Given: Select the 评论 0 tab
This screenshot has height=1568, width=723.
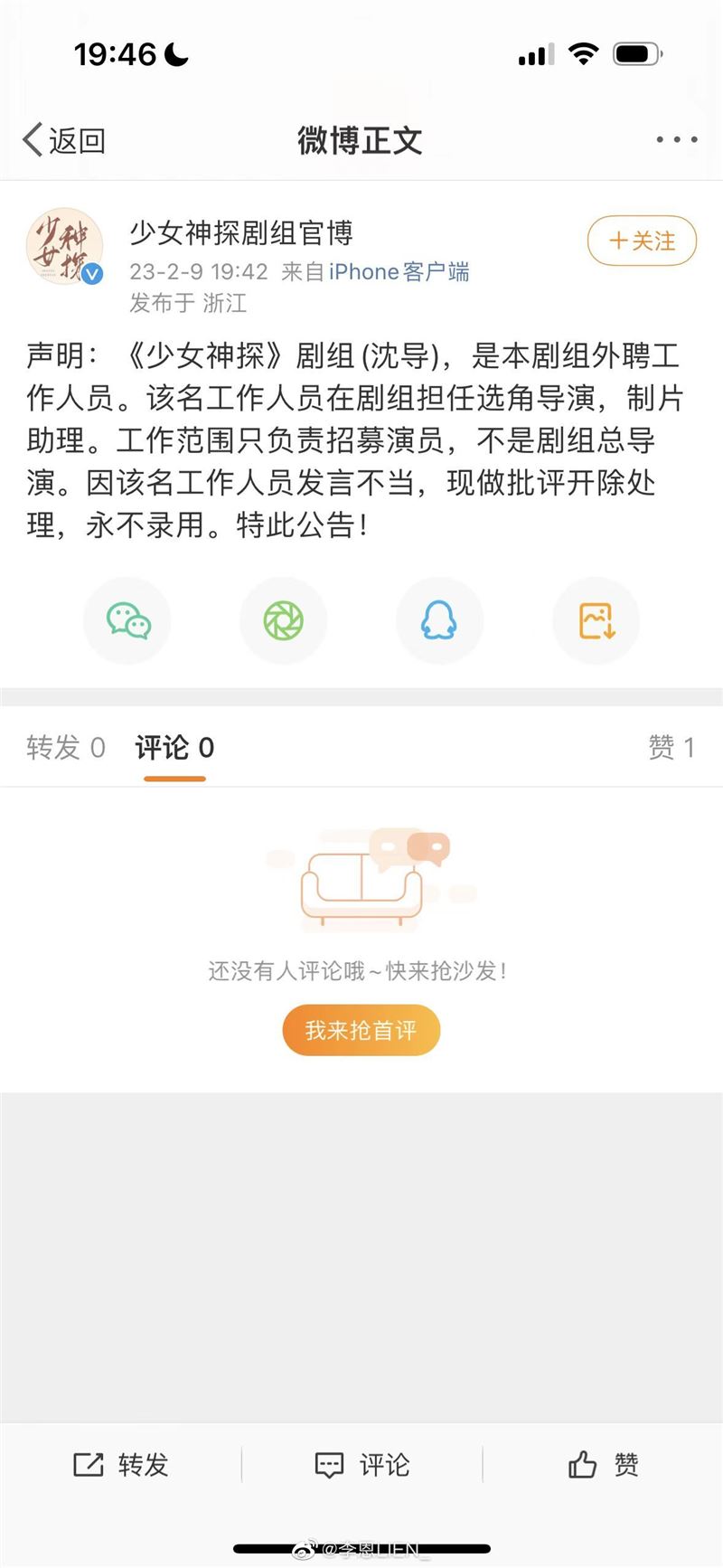Looking at the screenshot, I should tap(174, 748).
